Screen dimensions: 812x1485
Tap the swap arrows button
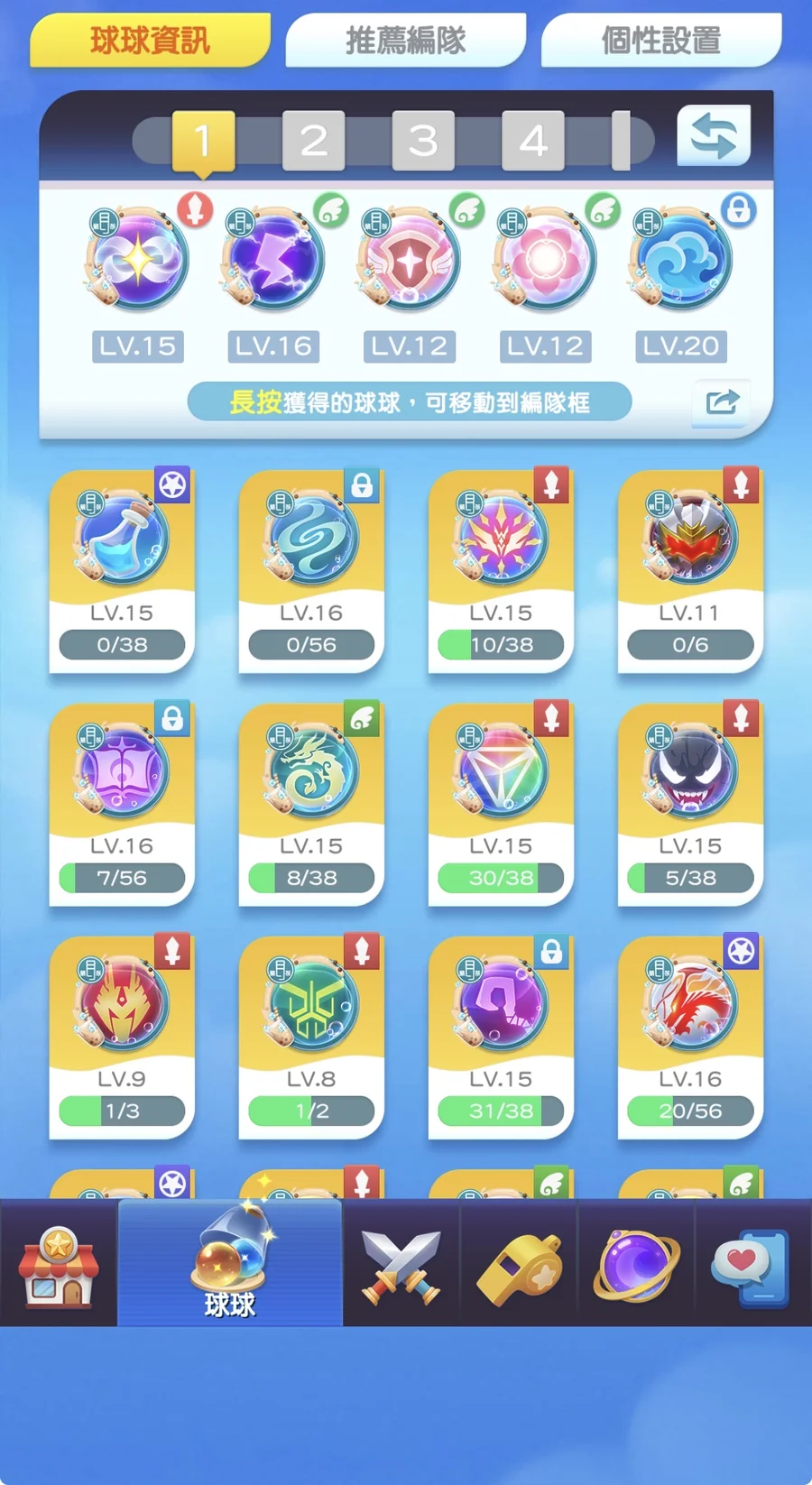click(x=714, y=136)
